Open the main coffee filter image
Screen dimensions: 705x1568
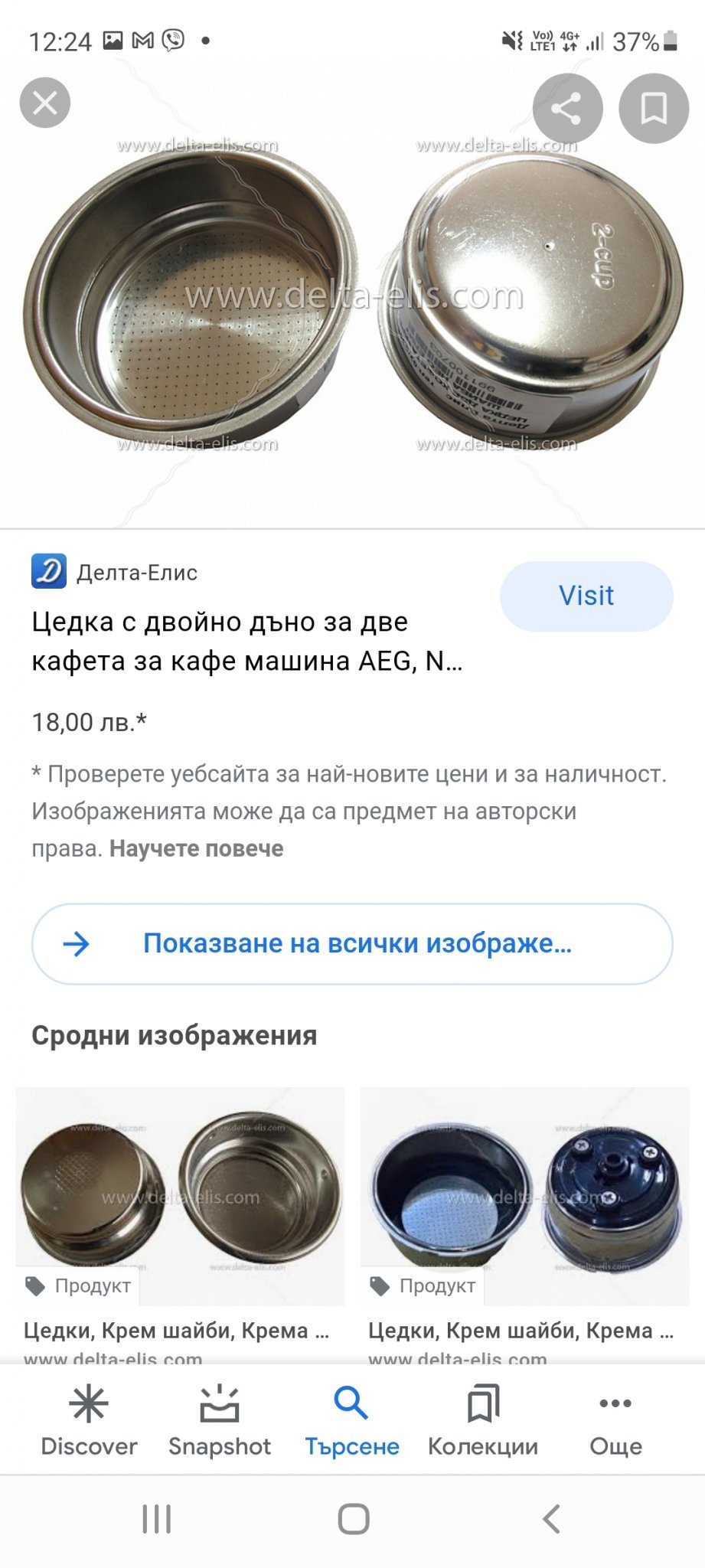click(x=352, y=299)
